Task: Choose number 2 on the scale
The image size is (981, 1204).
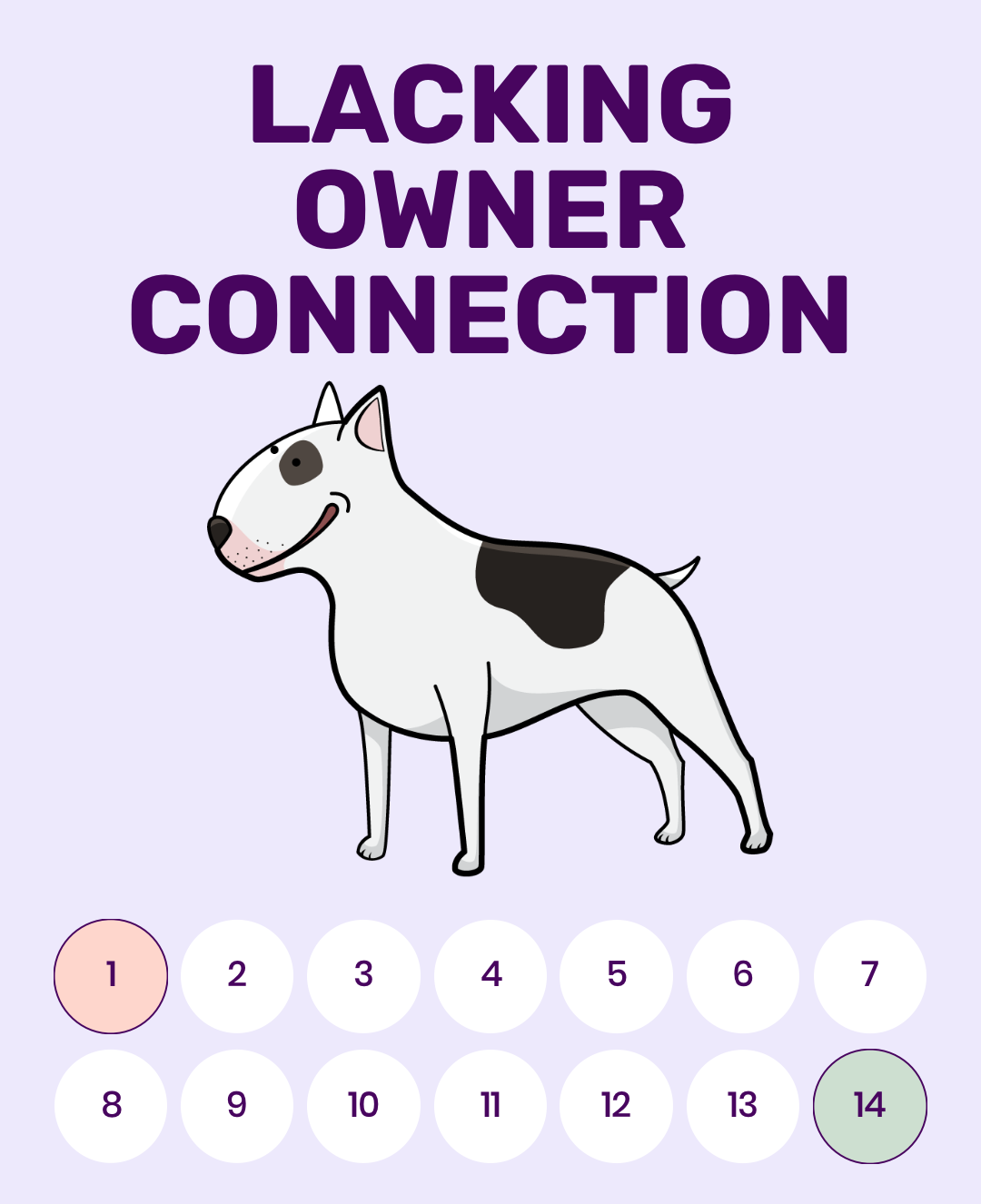Action: pyautogui.click(x=237, y=976)
